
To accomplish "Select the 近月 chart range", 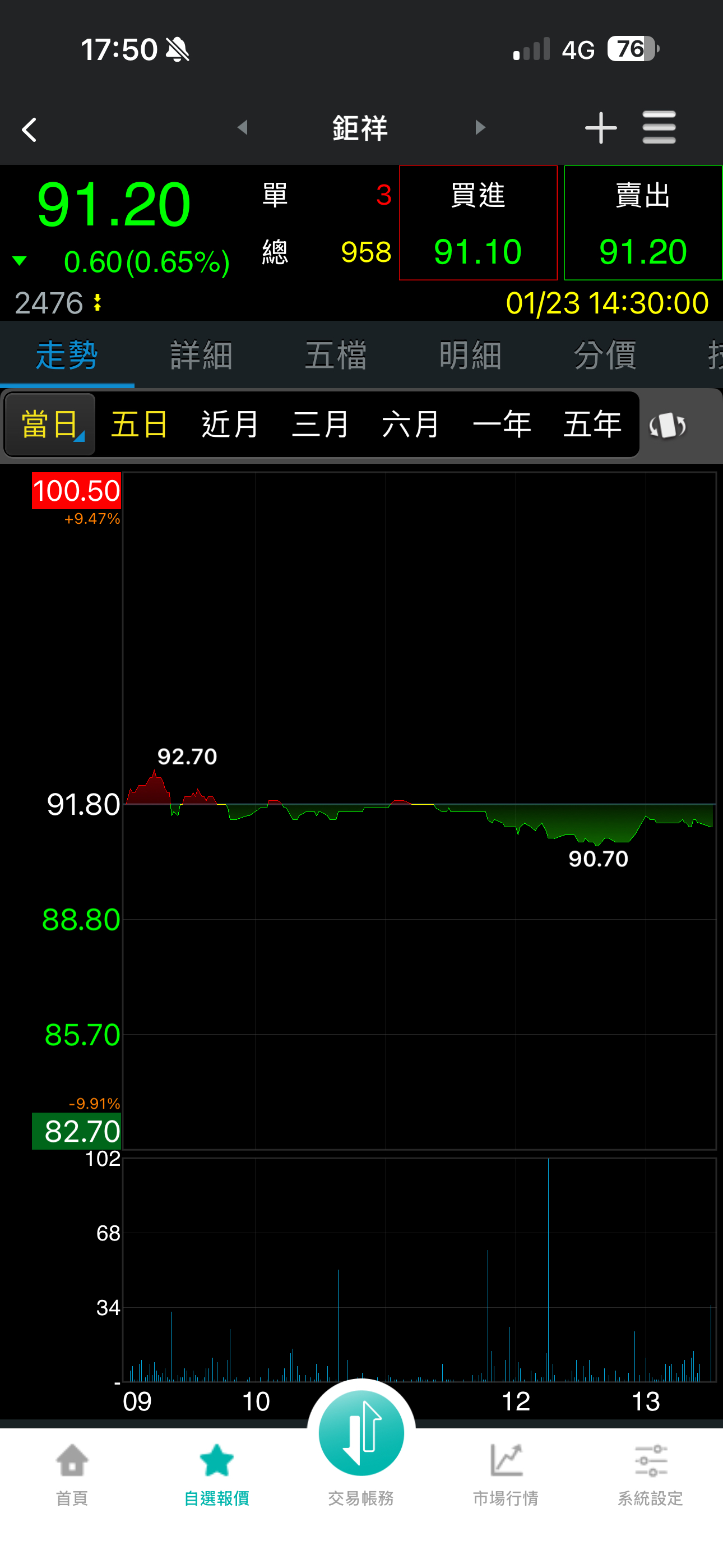I will point(230,425).
